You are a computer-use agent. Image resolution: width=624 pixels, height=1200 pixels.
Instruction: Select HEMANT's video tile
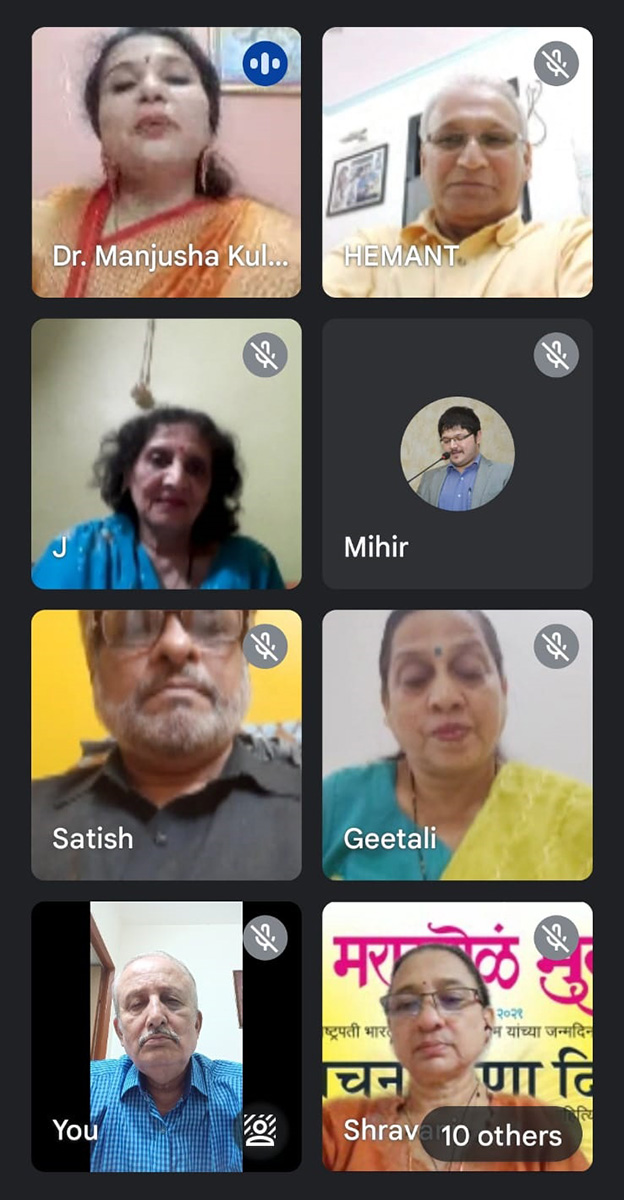point(457,162)
